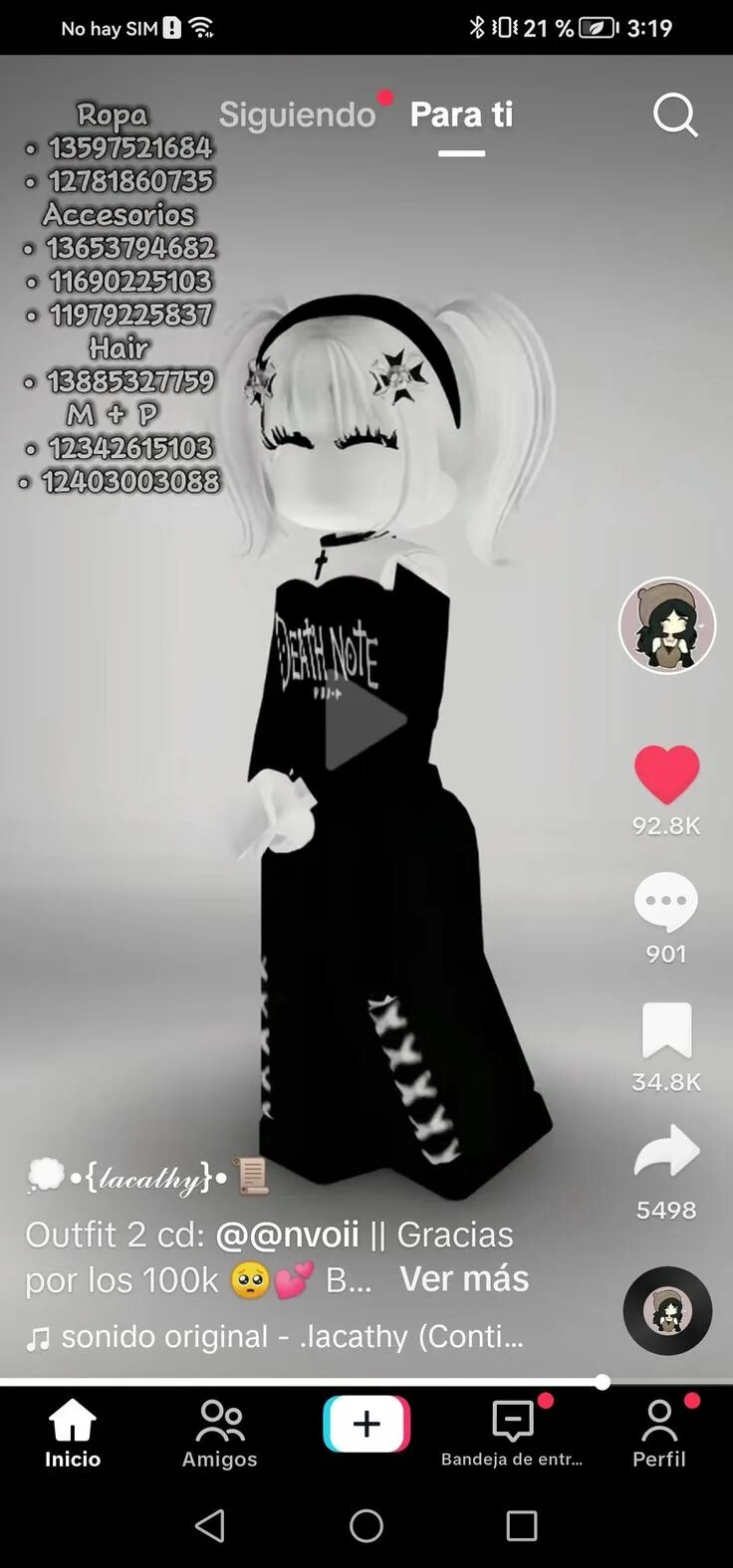Save the video with the bookmark icon
This screenshot has width=733, height=1568.
click(666, 1030)
